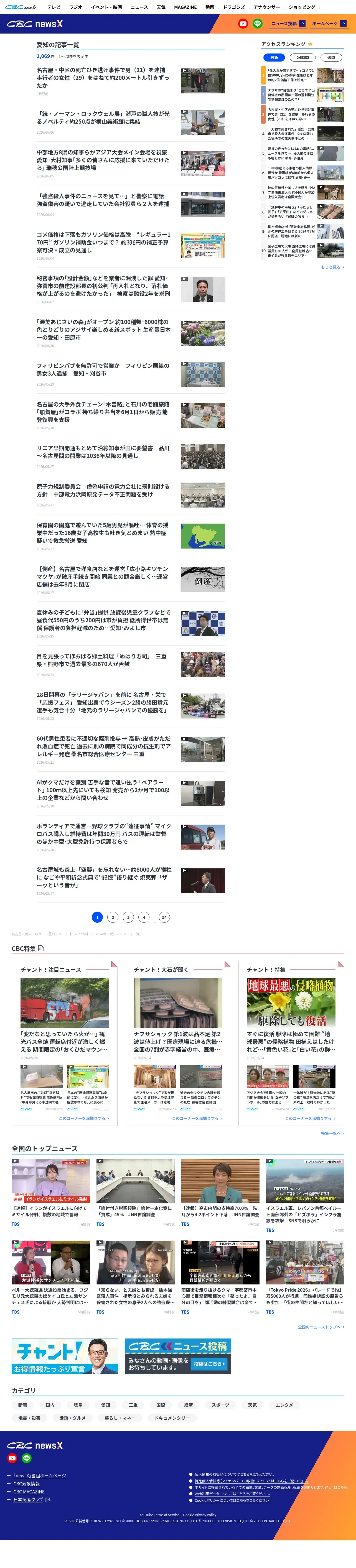Open the LINE icon in the header
356x1568 pixels.
pyautogui.click(x=257, y=24)
